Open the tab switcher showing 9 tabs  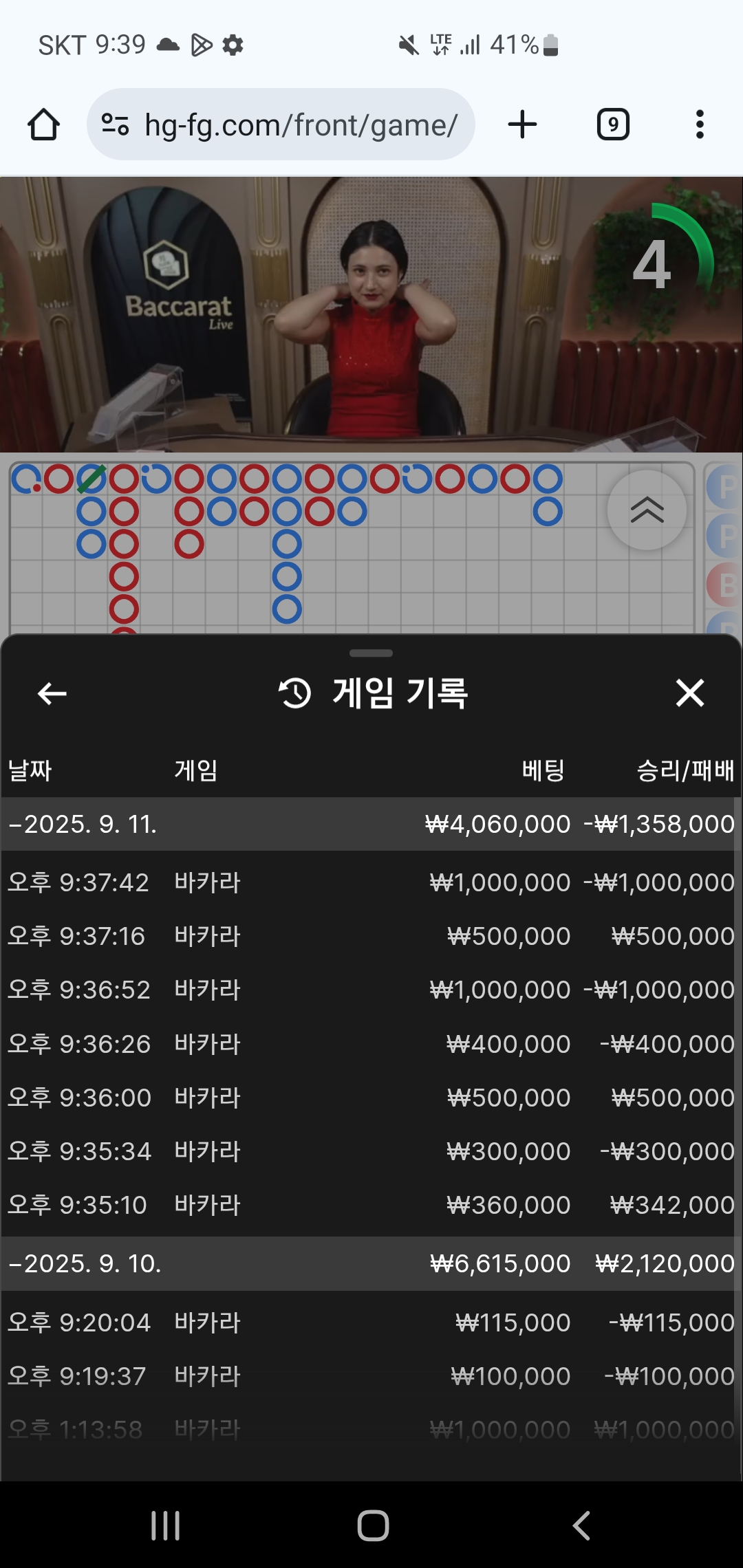pos(613,124)
